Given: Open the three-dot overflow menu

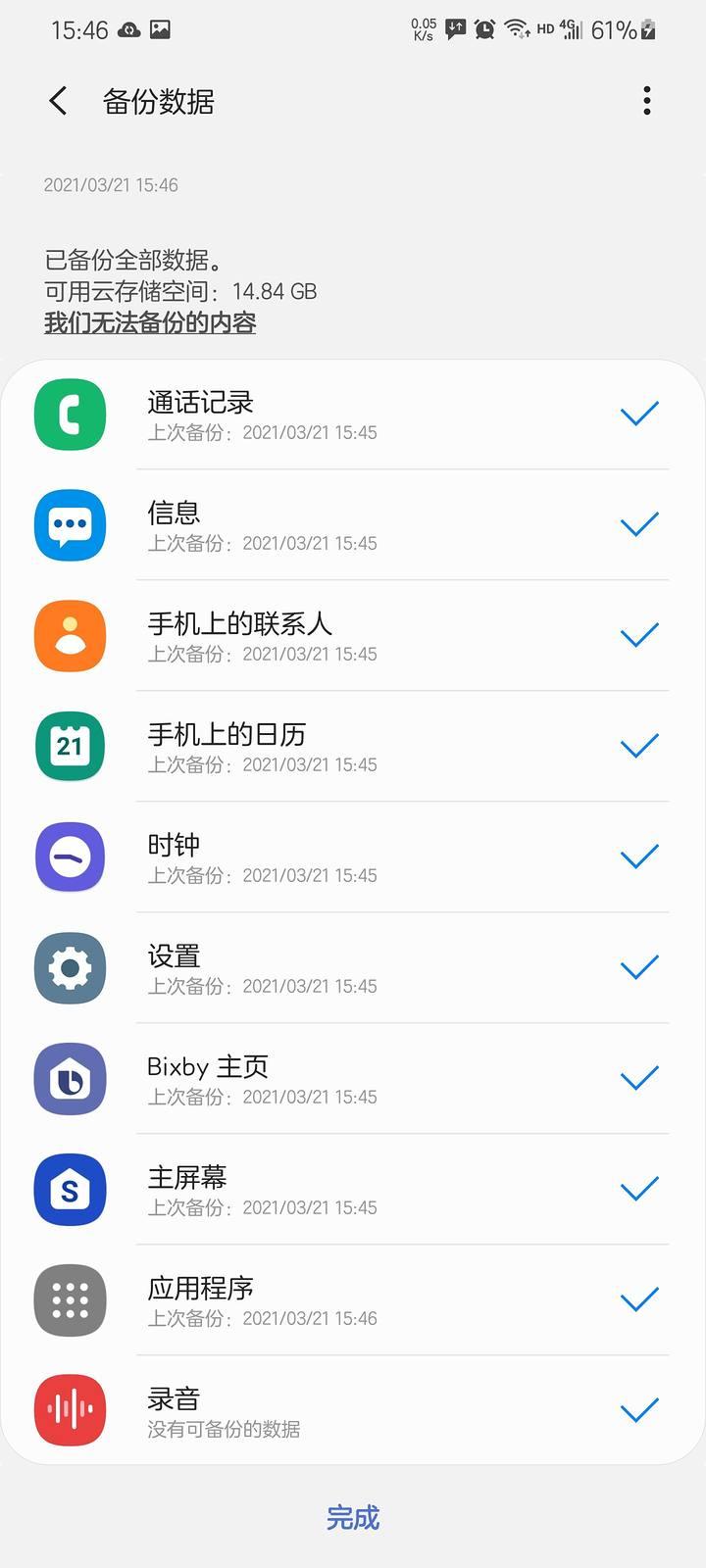Looking at the screenshot, I should 646,101.
